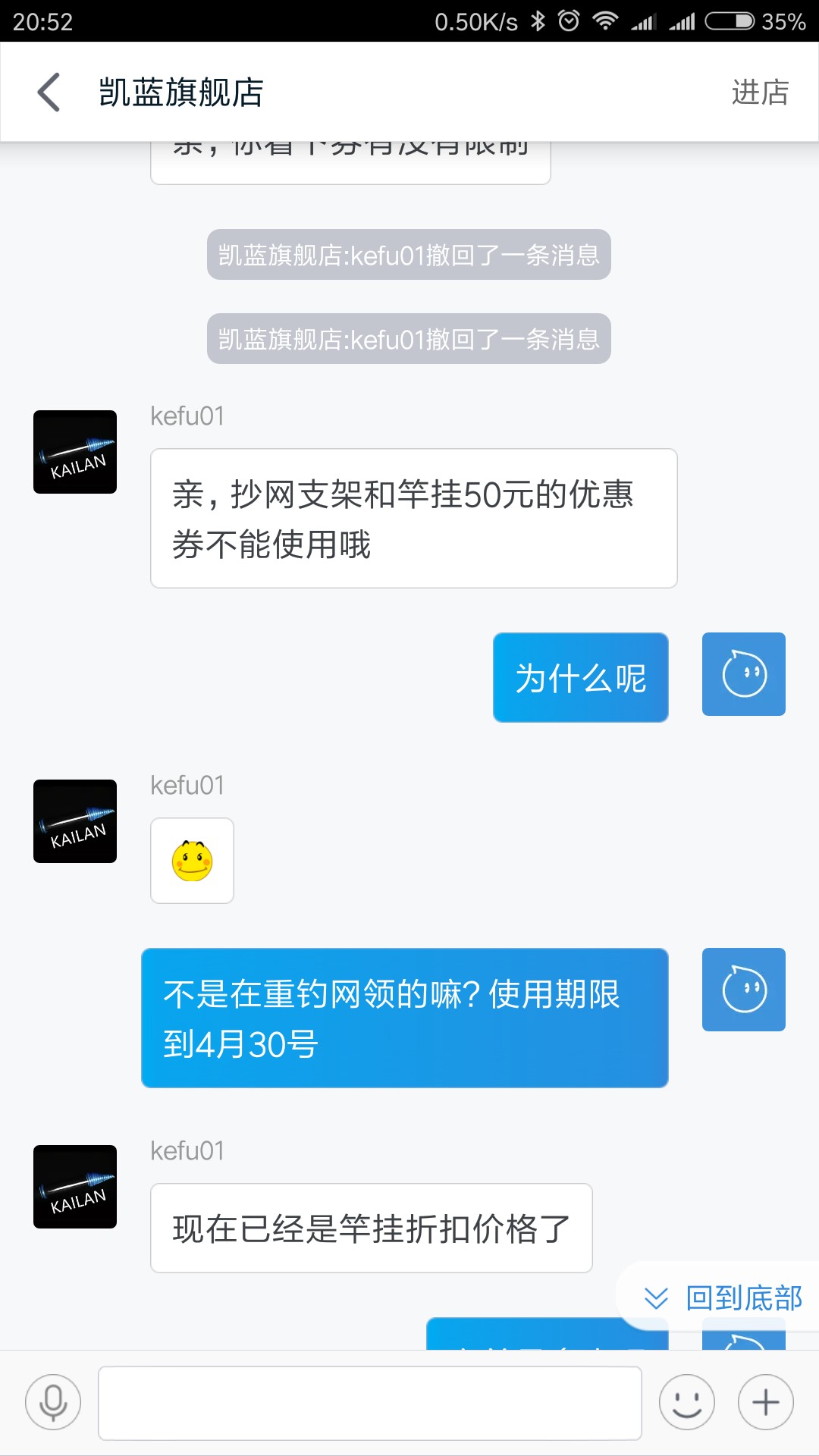Open my avatar beside 为什么呢
The image size is (819, 1456).
pyautogui.click(x=744, y=674)
